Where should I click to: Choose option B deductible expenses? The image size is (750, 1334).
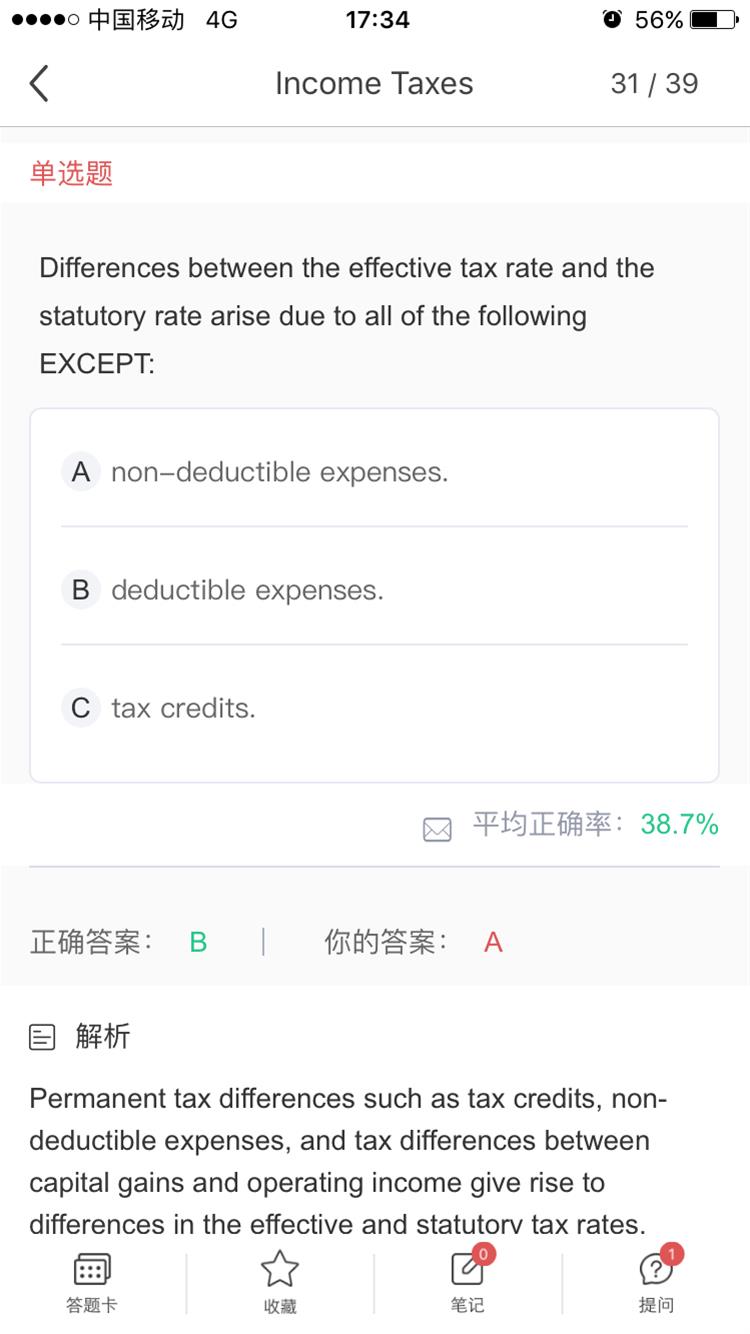tap(374, 590)
